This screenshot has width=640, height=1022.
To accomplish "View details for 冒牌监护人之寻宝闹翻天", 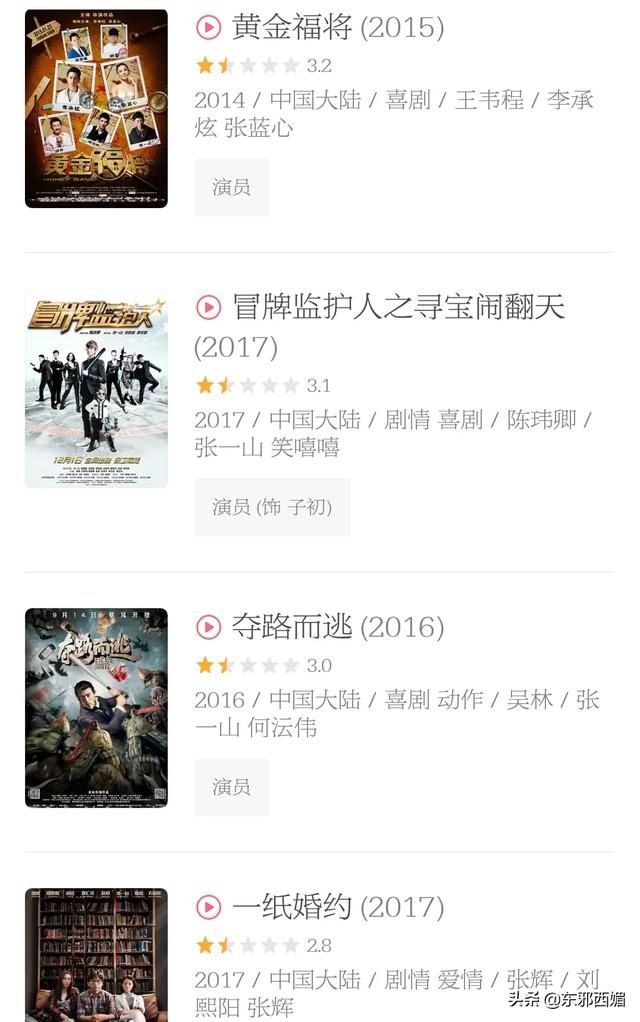I will [x=398, y=307].
